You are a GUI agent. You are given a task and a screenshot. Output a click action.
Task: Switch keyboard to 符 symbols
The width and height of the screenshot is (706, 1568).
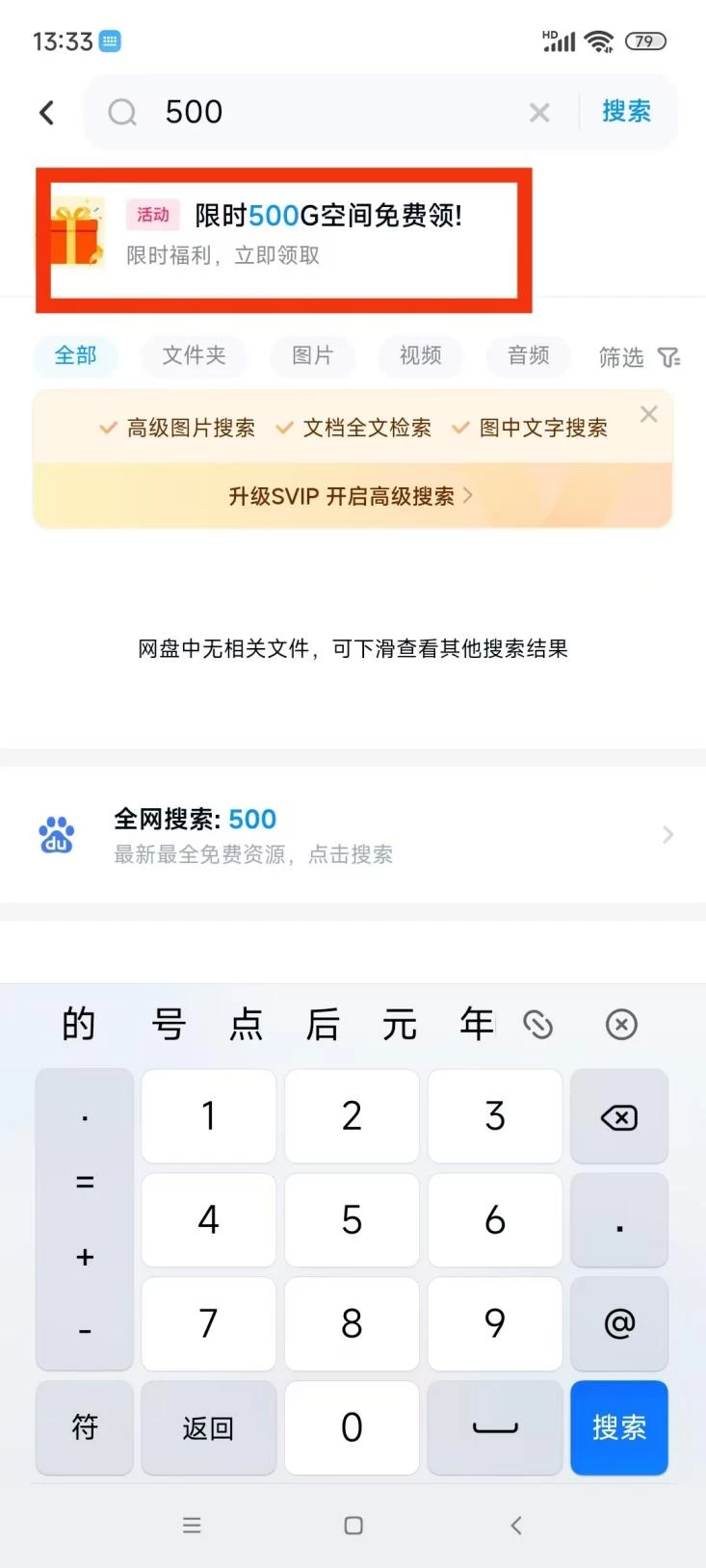click(85, 1427)
